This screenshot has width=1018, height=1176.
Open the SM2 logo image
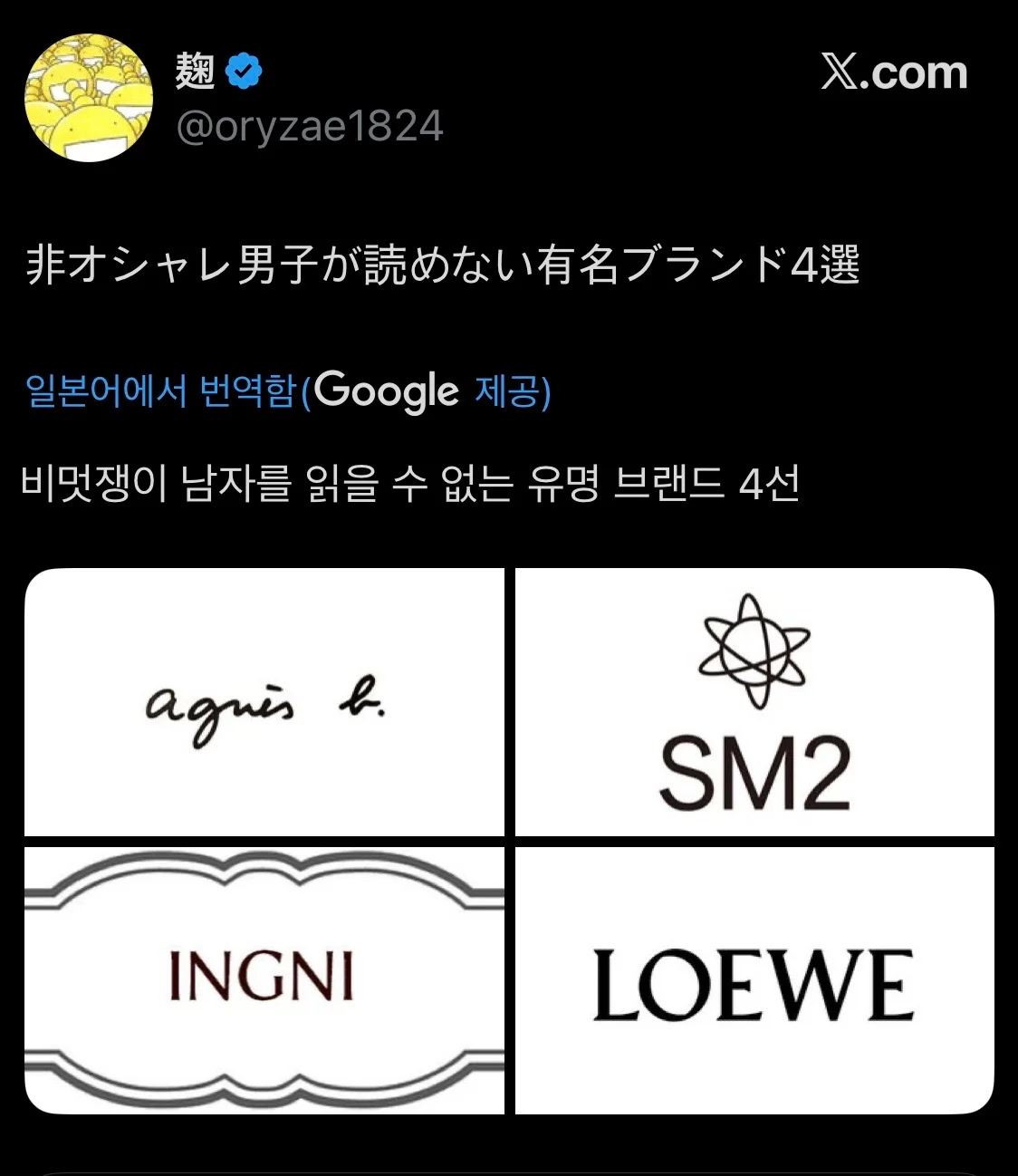[x=754, y=702]
